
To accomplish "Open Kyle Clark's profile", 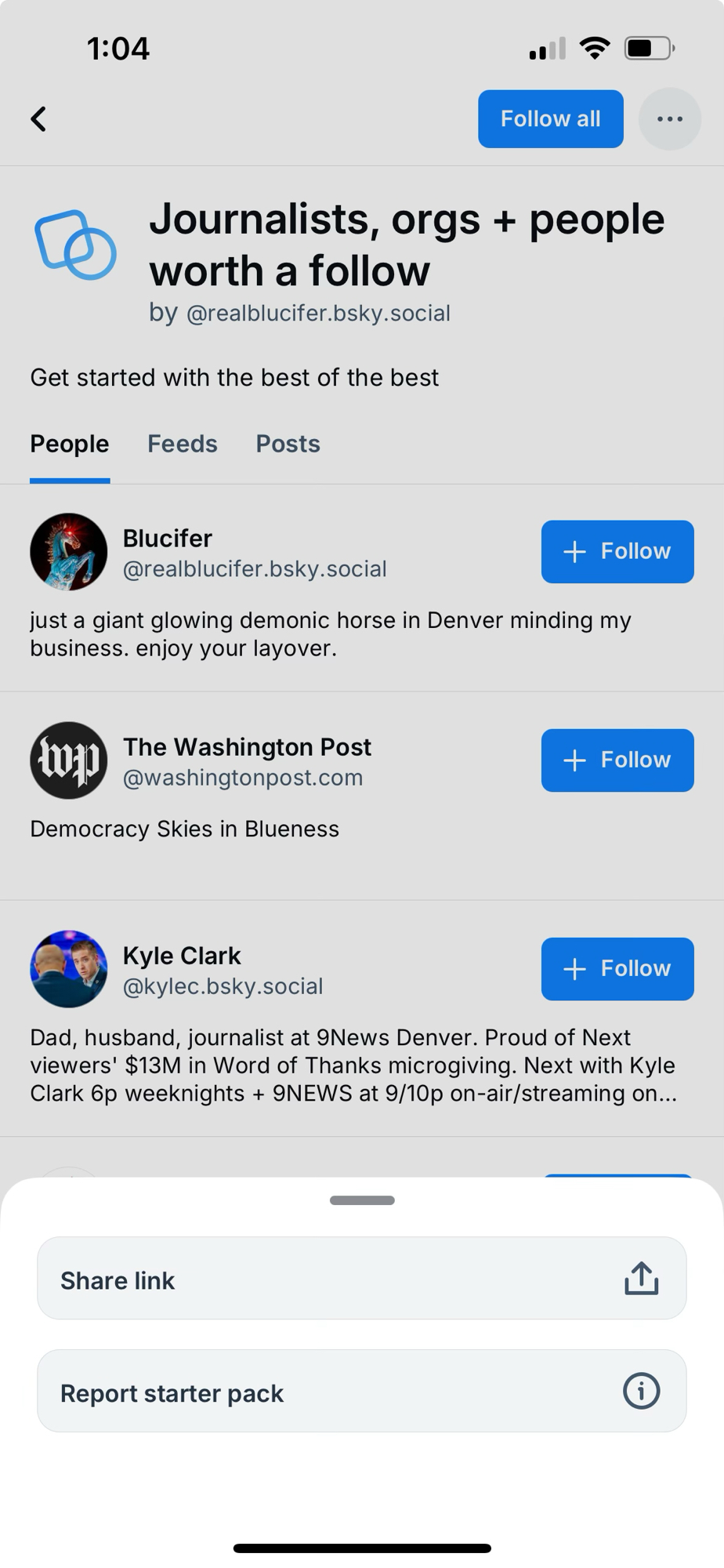I will point(181,956).
